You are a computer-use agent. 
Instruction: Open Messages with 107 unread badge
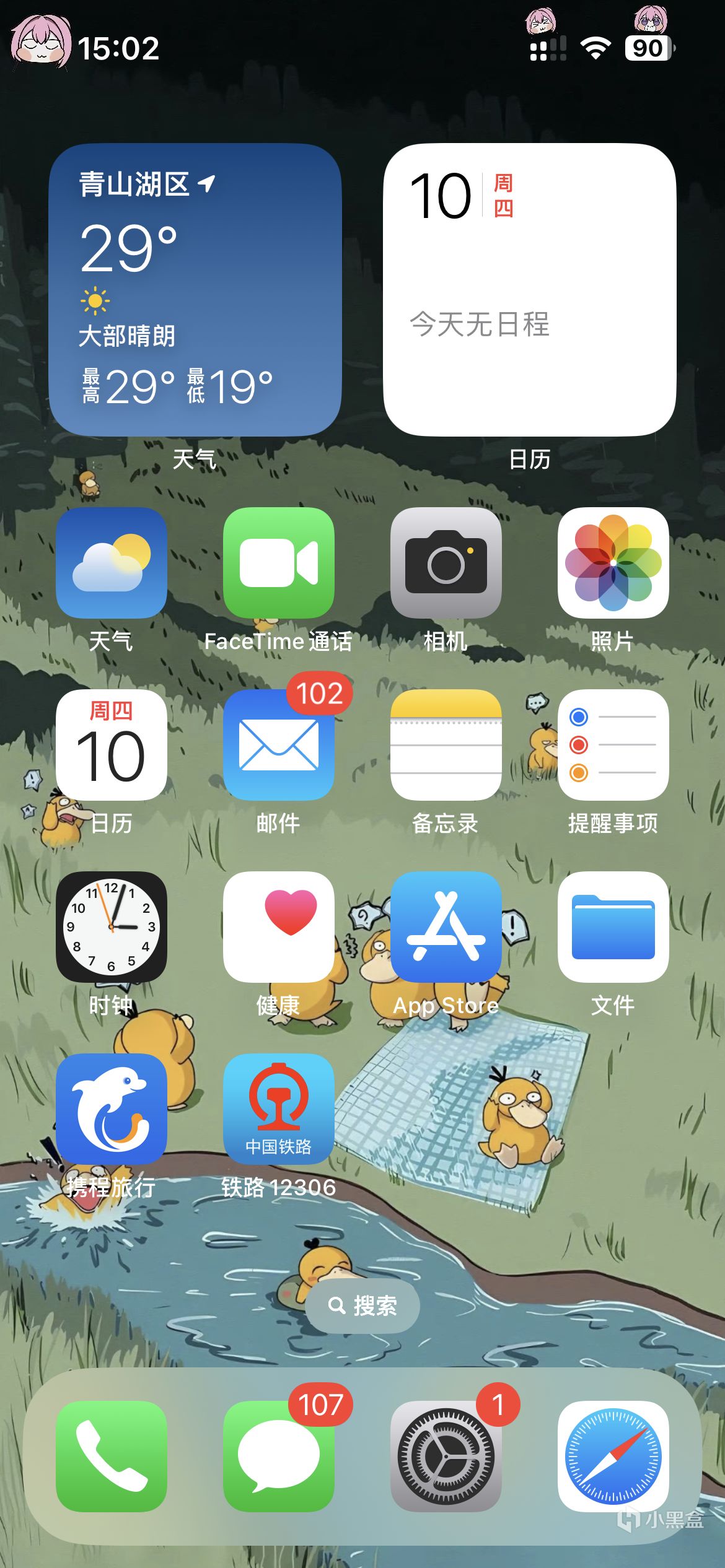(x=278, y=1456)
